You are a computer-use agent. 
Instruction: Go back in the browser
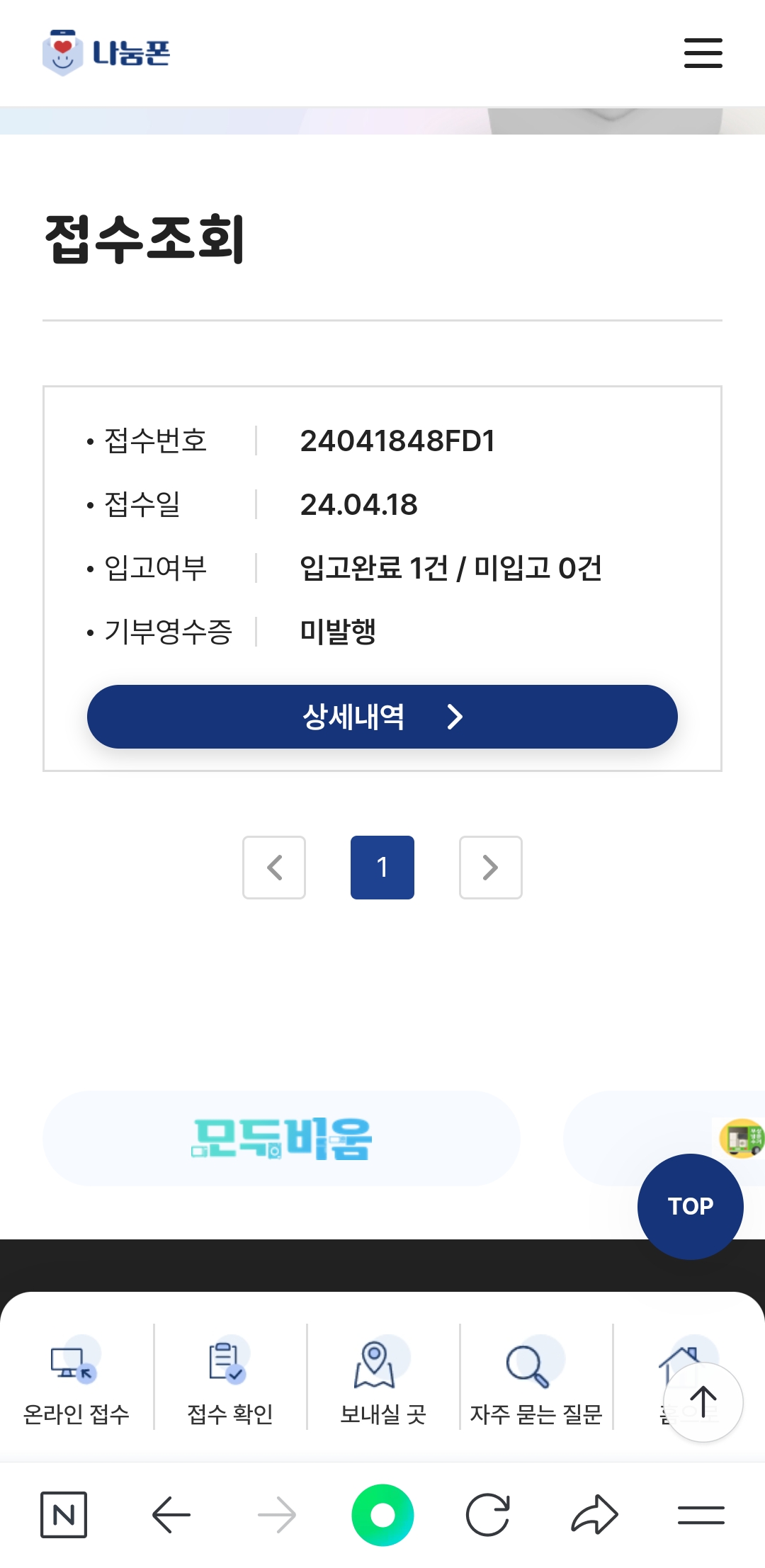pyautogui.click(x=171, y=1515)
